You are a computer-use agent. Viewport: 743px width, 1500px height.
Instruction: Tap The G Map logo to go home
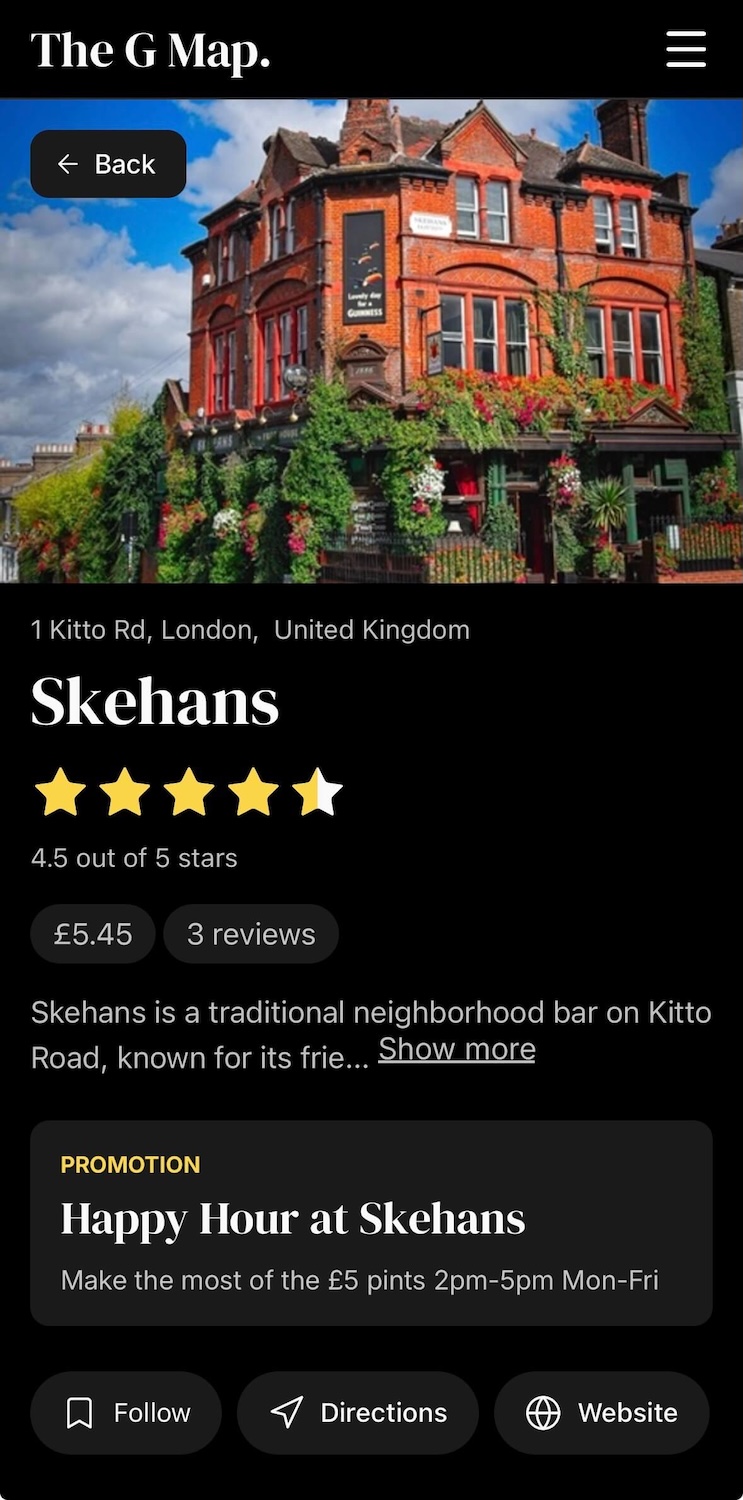150,50
